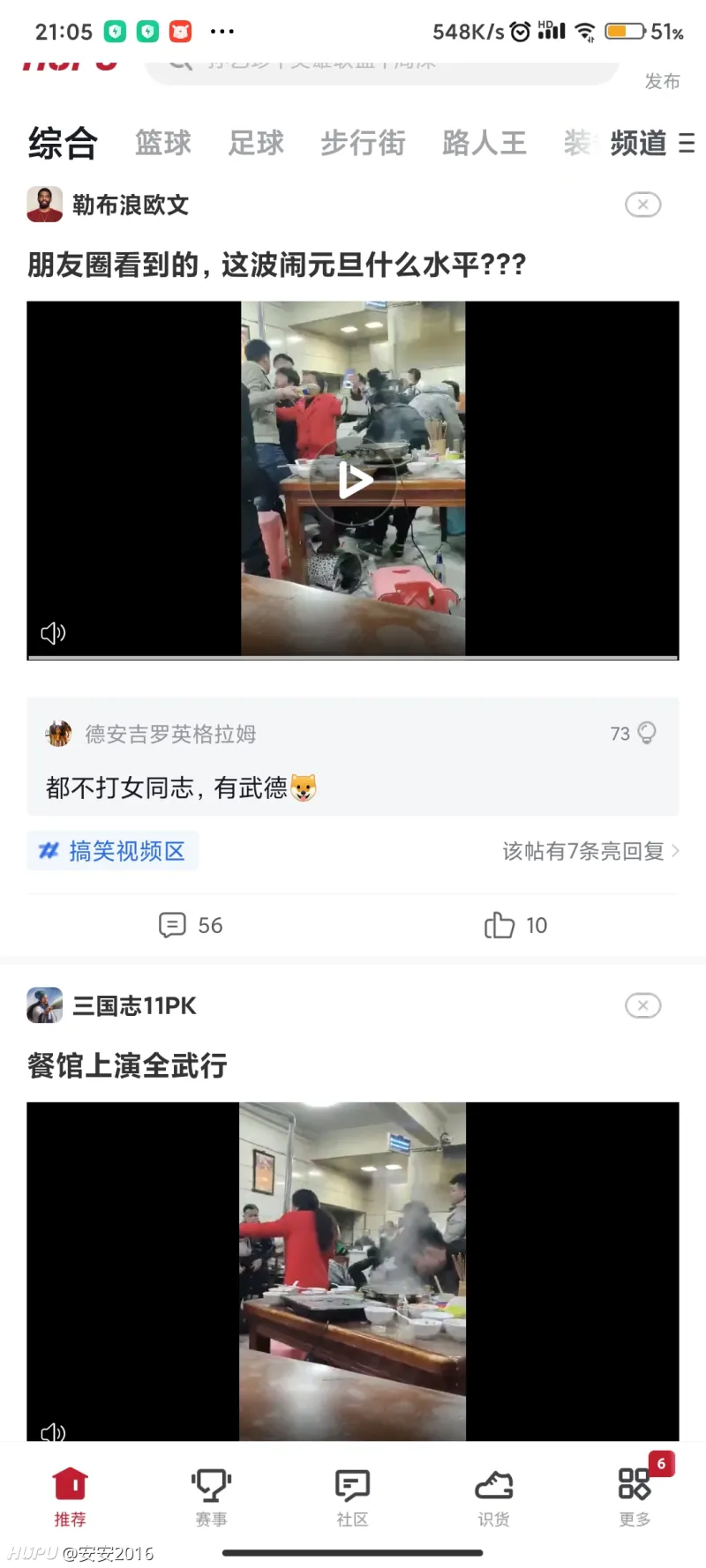This screenshot has width=706, height=1568.
Task: Switch to the 足球 tab
Action: [256, 143]
